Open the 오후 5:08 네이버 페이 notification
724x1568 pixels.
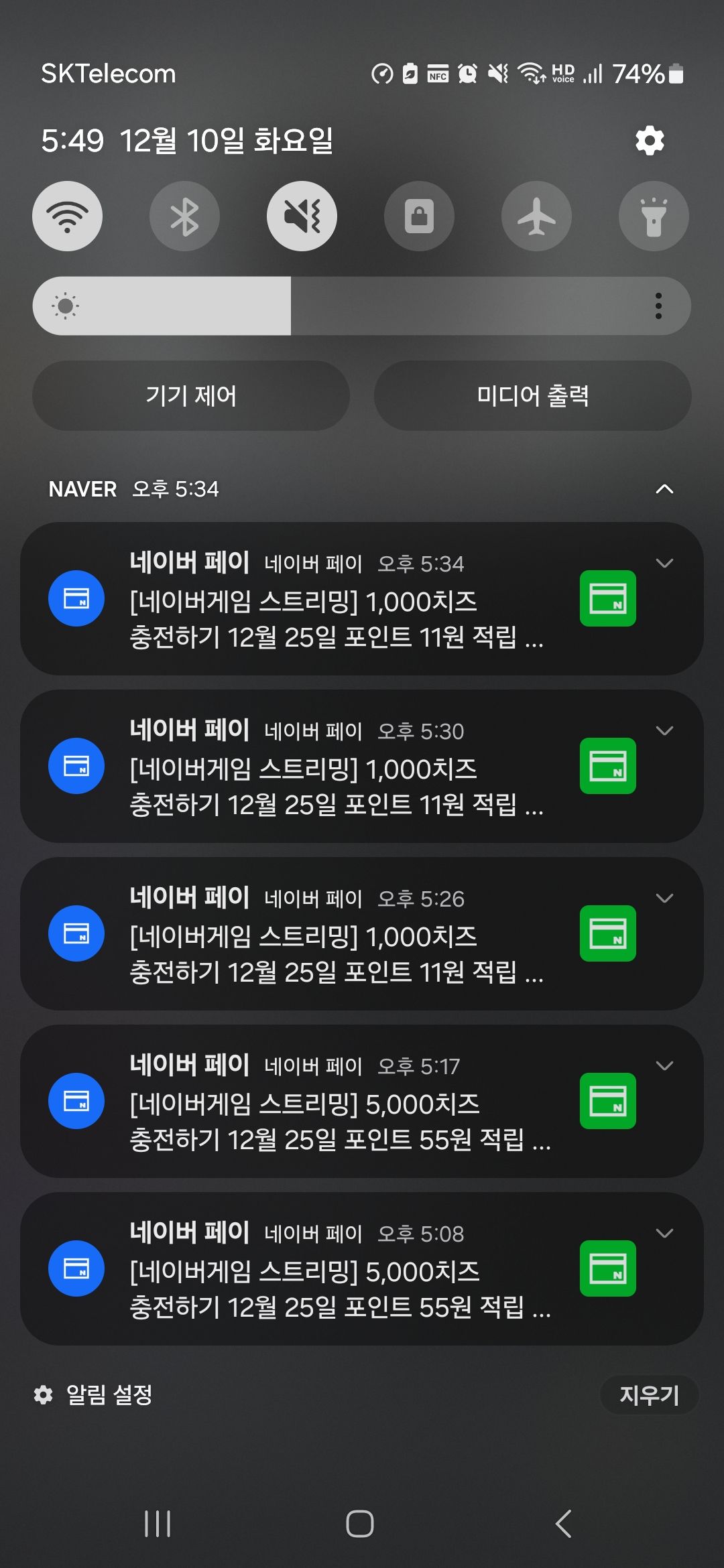(362, 1268)
